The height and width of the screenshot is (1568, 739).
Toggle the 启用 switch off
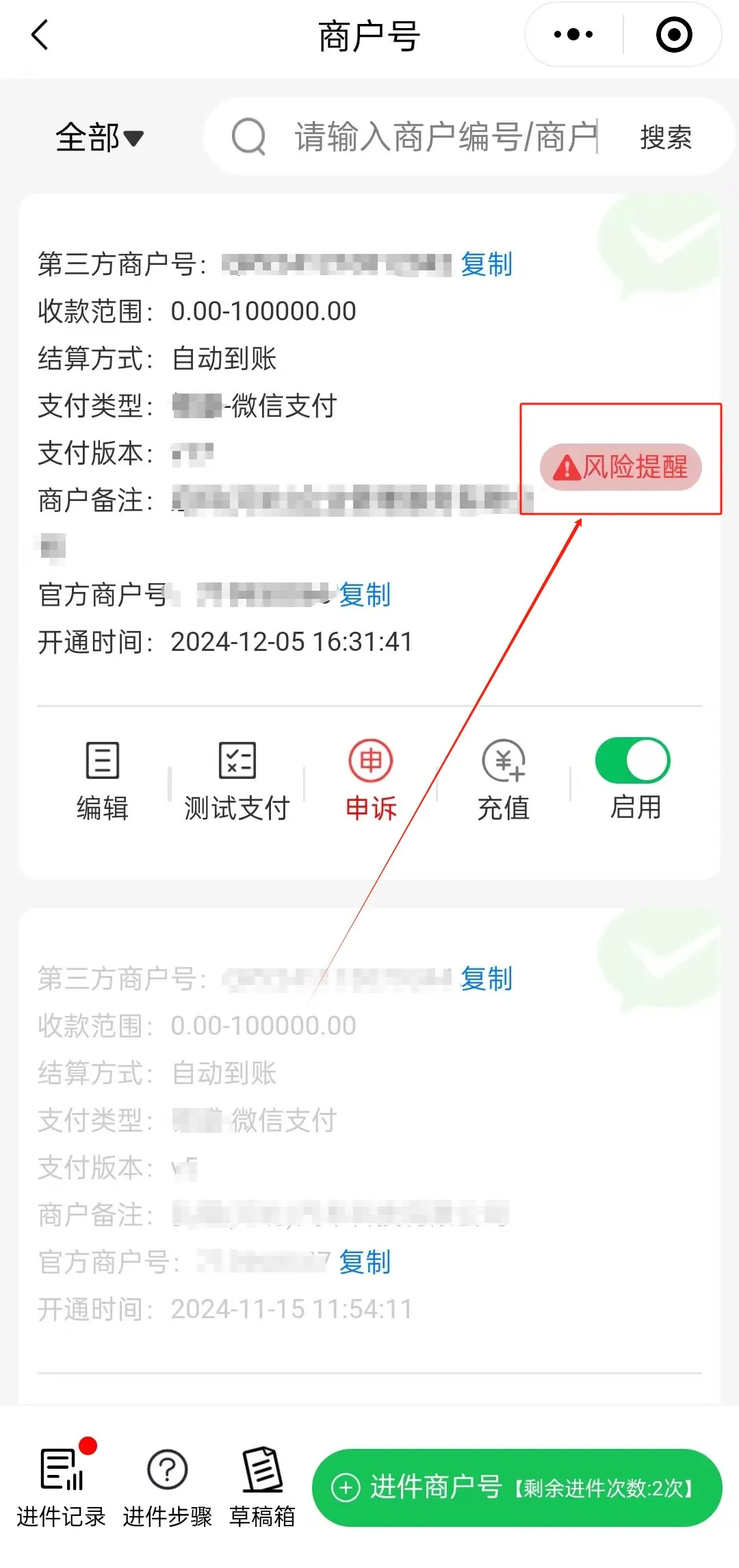click(x=633, y=760)
